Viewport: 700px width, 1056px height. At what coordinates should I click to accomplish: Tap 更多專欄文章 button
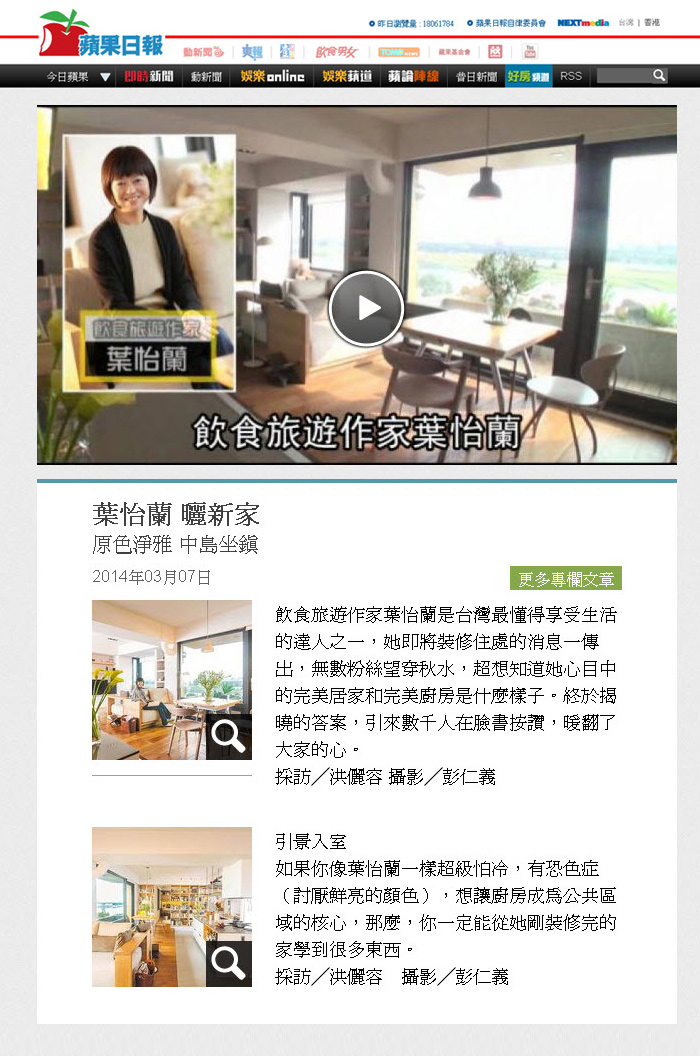coord(565,579)
